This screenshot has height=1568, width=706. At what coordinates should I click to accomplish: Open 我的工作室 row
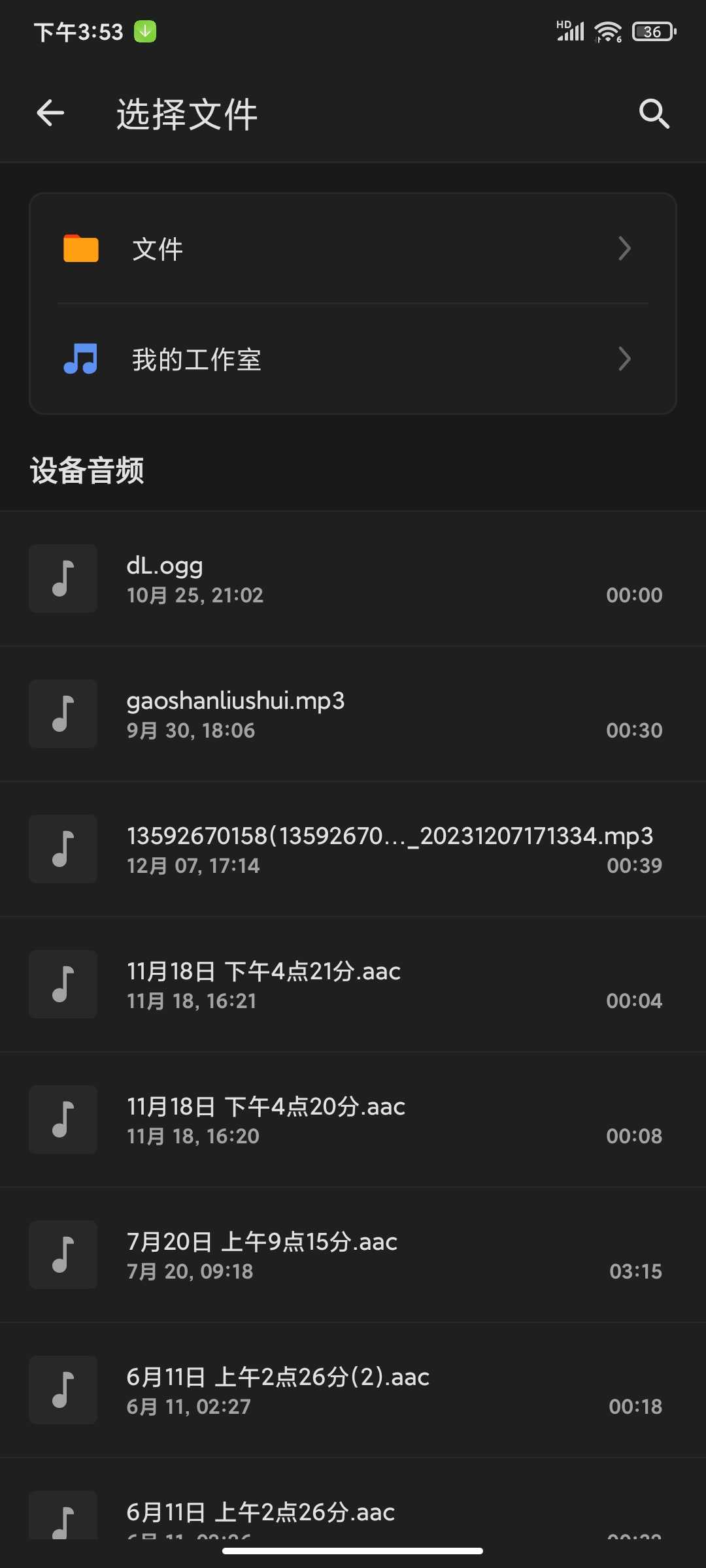tap(353, 359)
